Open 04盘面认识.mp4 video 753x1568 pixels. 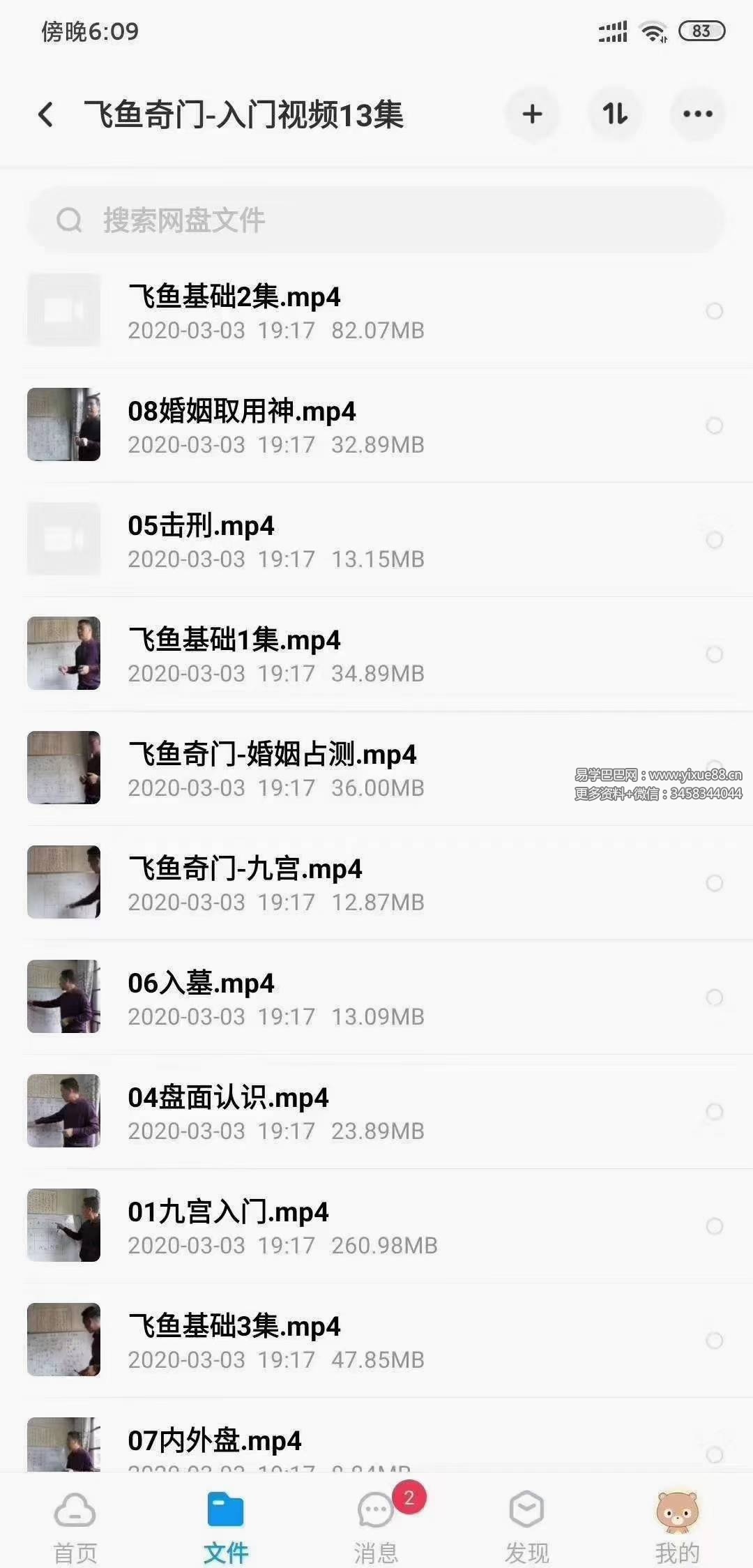click(x=376, y=1112)
